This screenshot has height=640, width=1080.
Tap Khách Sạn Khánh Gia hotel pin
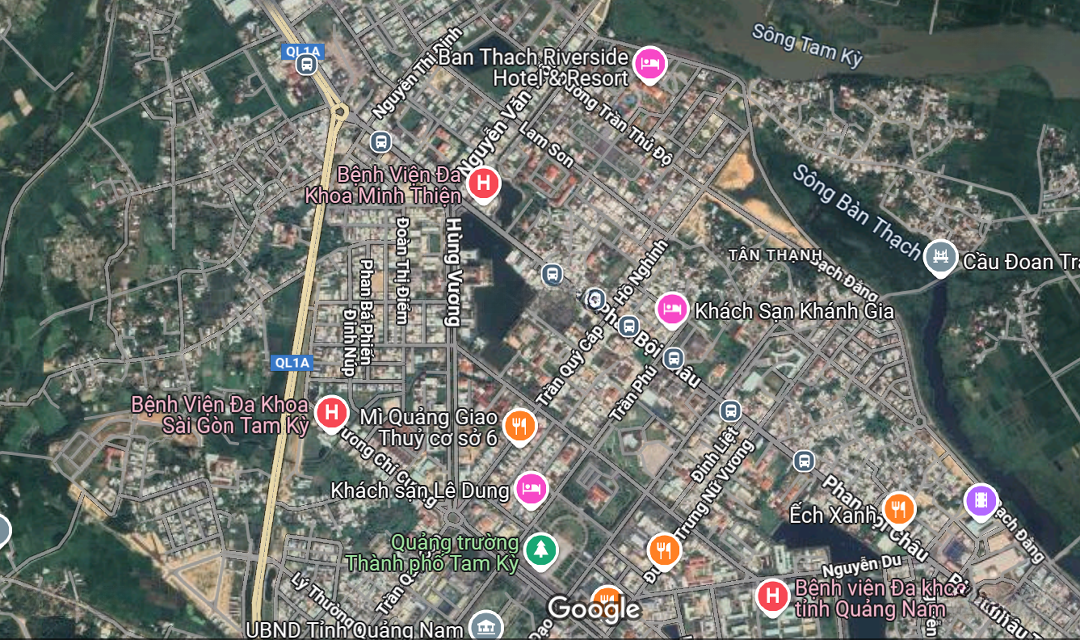671,310
